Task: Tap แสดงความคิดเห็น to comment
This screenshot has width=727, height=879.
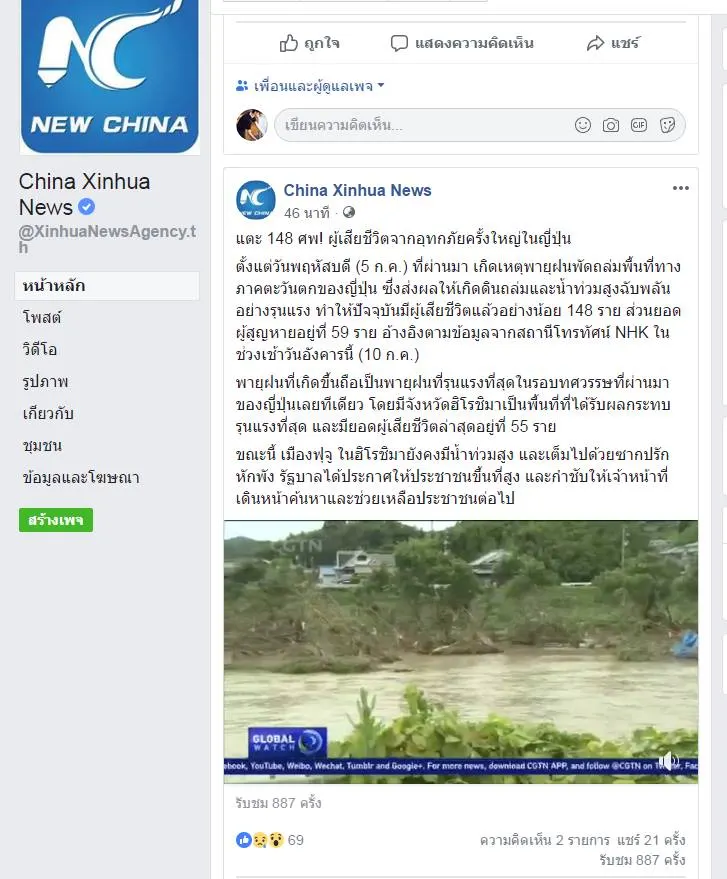Action: (462, 43)
